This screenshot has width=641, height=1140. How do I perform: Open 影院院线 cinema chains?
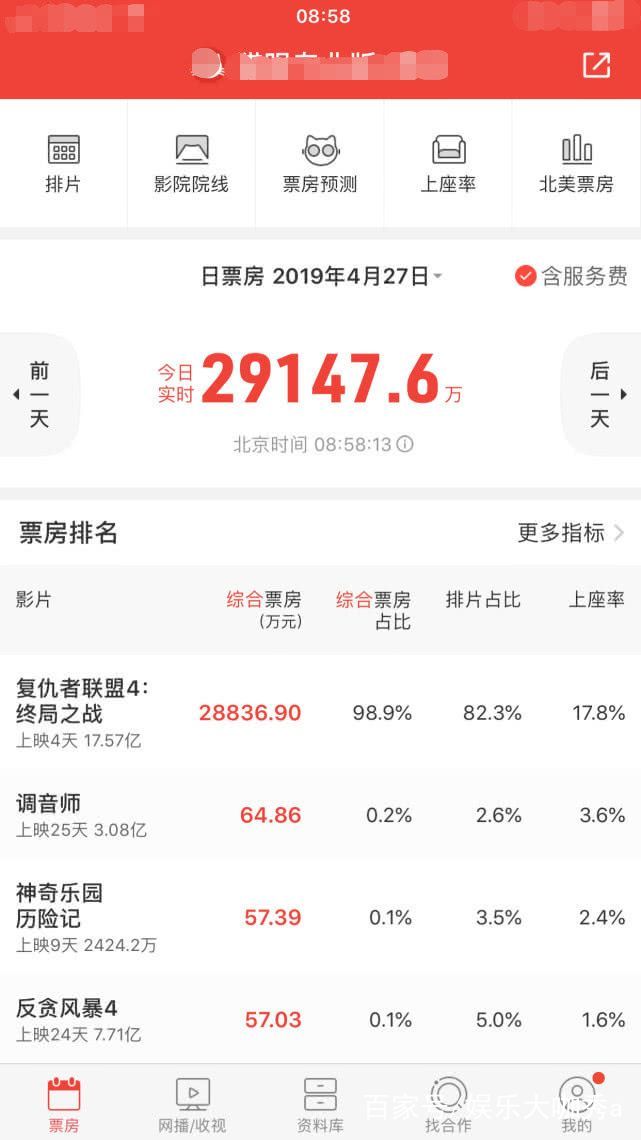tap(191, 164)
